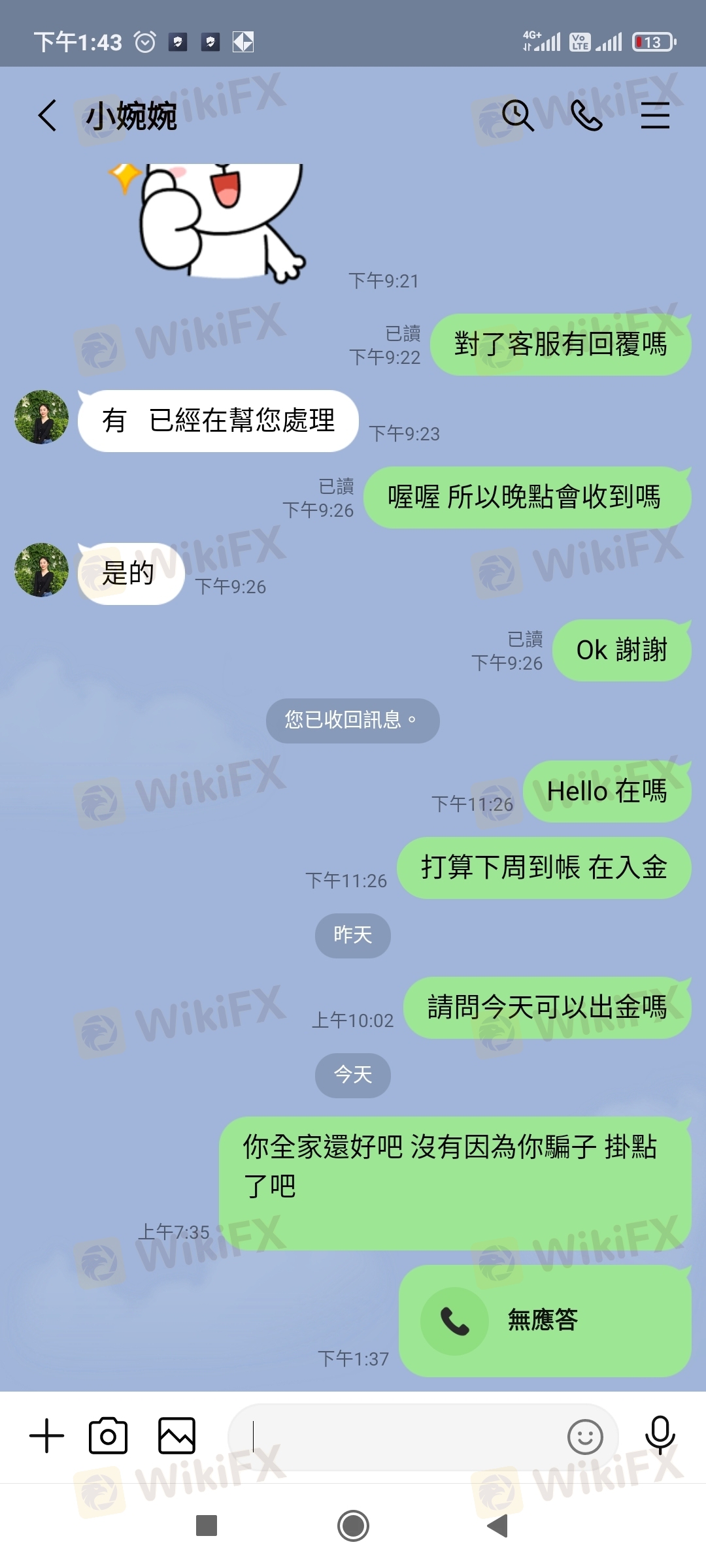Open the chat hamburger menu
The height and width of the screenshot is (1568, 706).
pyautogui.click(x=655, y=116)
